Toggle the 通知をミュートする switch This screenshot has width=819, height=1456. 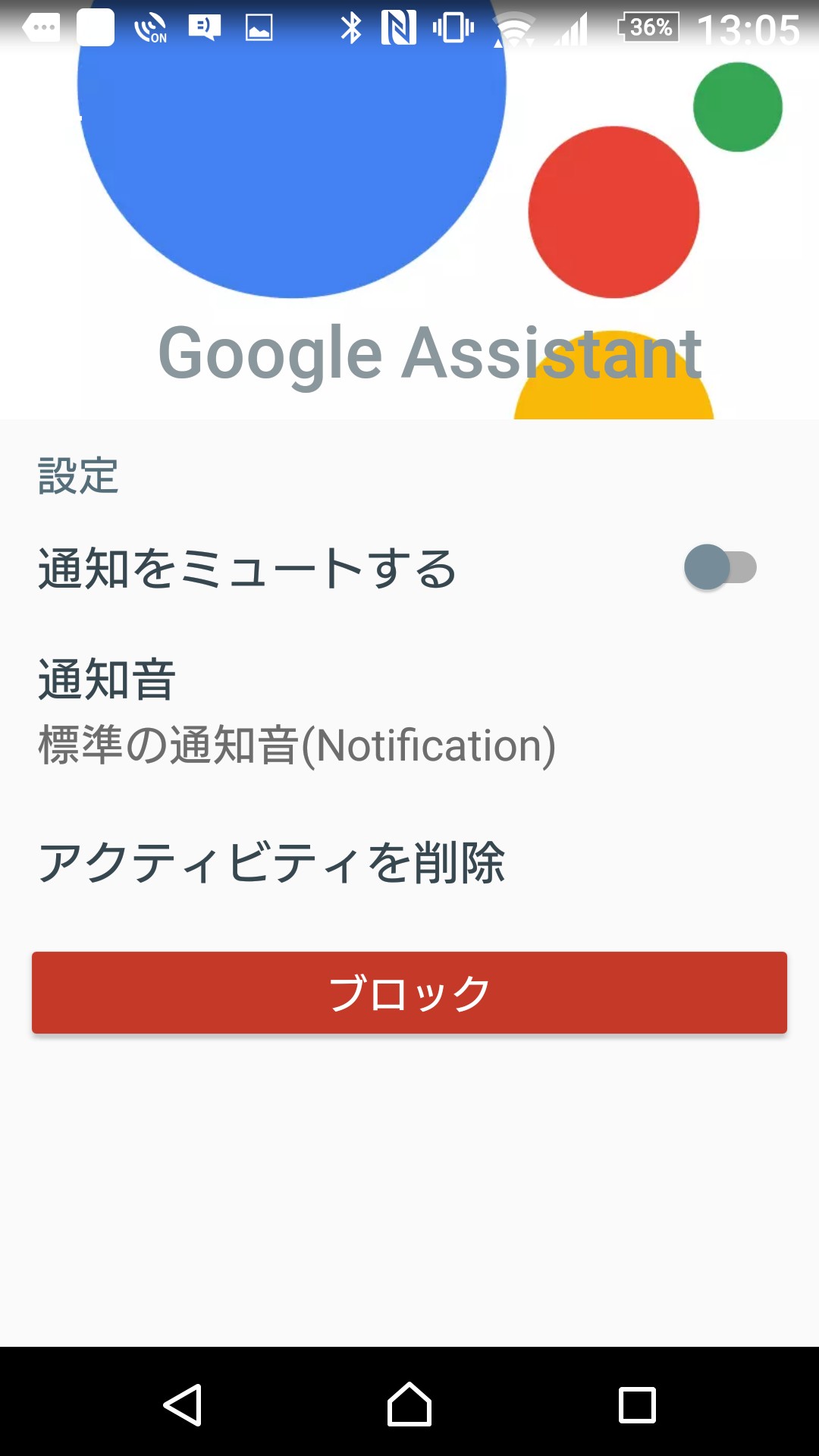point(720,567)
